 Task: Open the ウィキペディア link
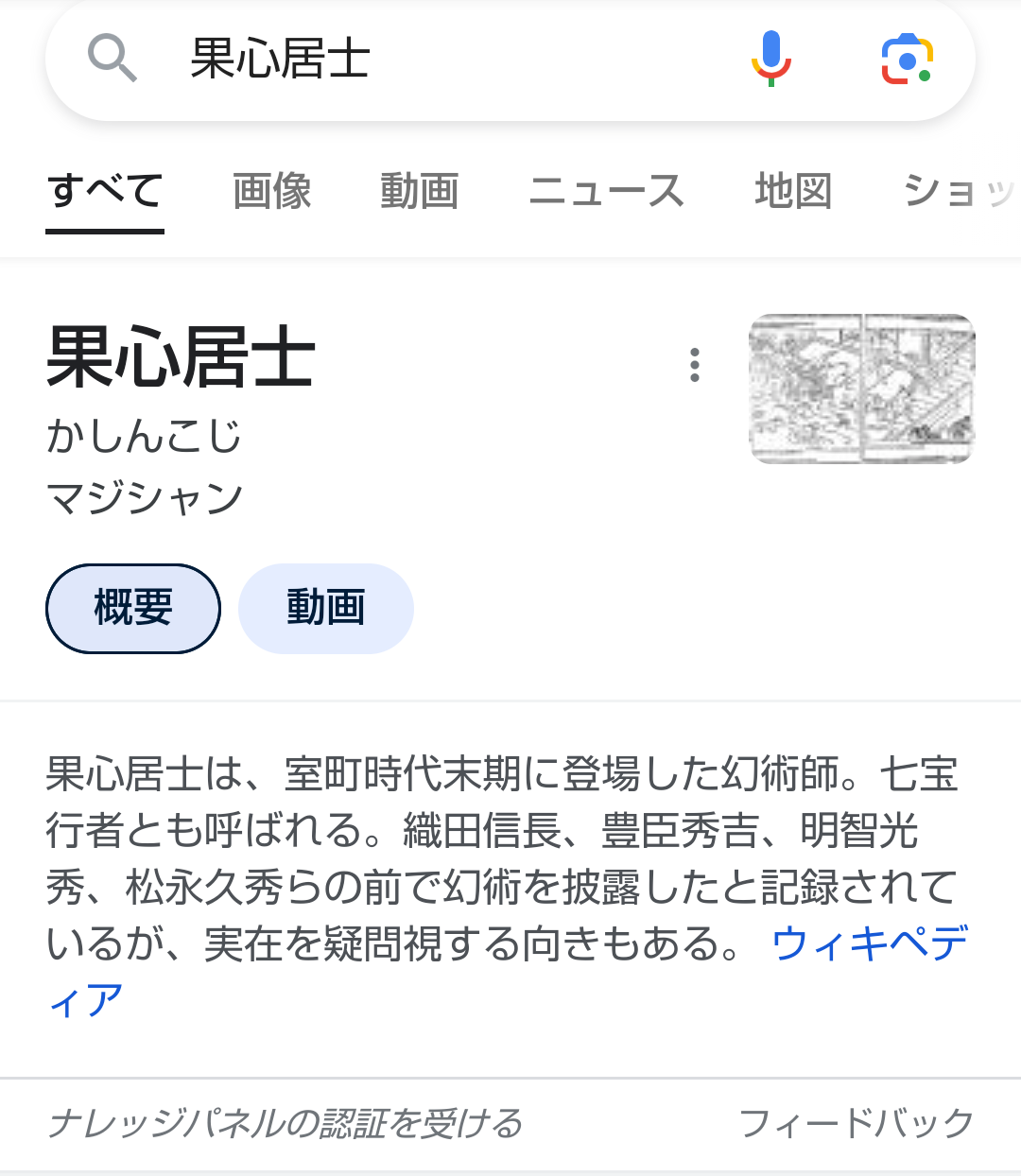[x=870, y=943]
